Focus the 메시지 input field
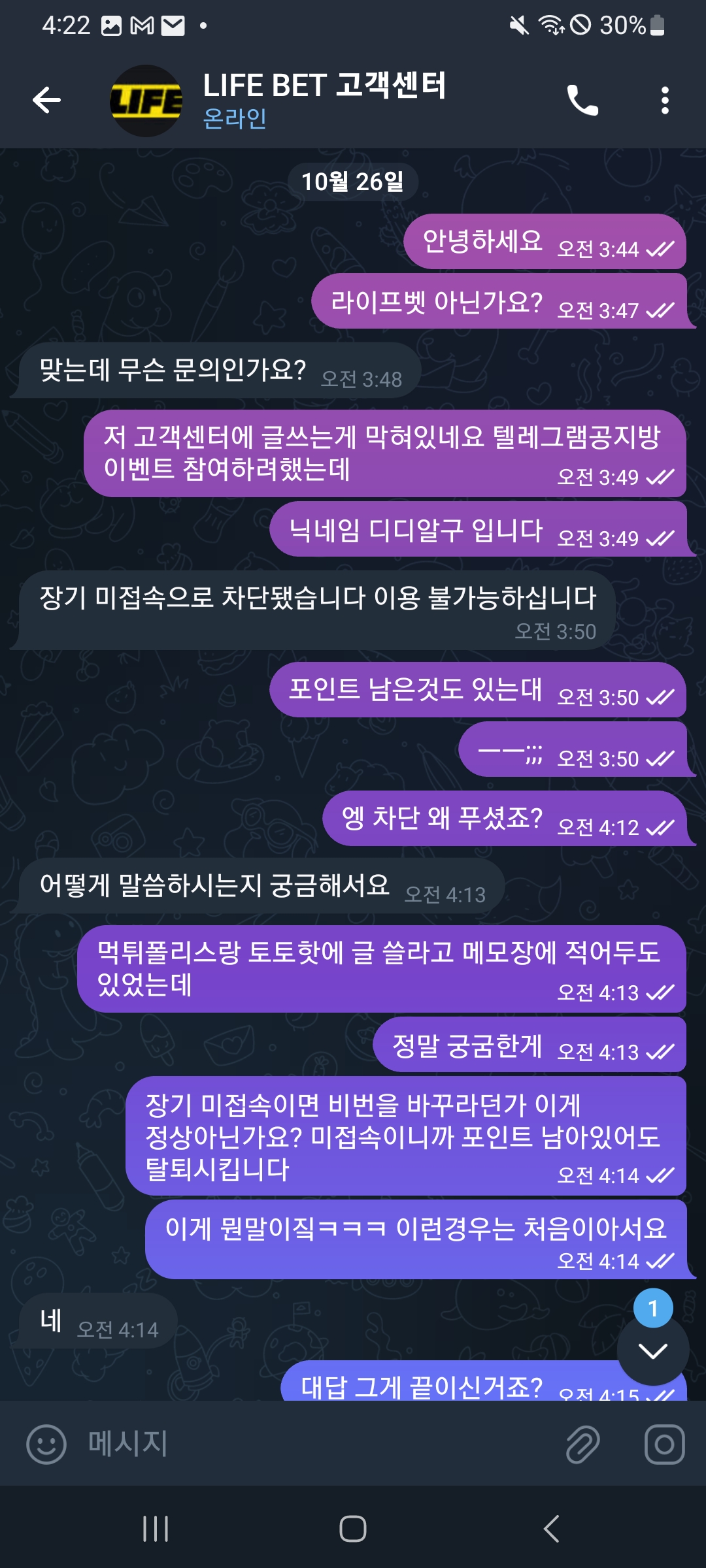Viewport: 706px width, 1568px height. click(314, 1444)
